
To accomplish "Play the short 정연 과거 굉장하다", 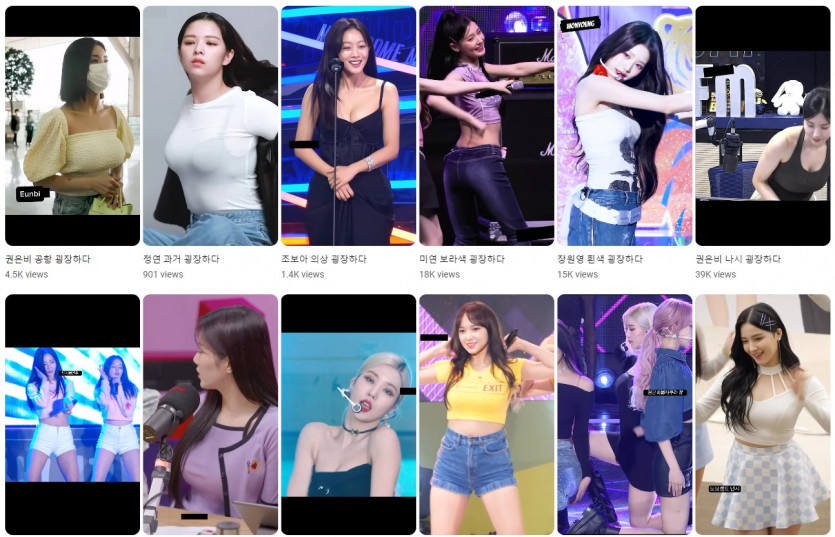I will pos(210,125).
